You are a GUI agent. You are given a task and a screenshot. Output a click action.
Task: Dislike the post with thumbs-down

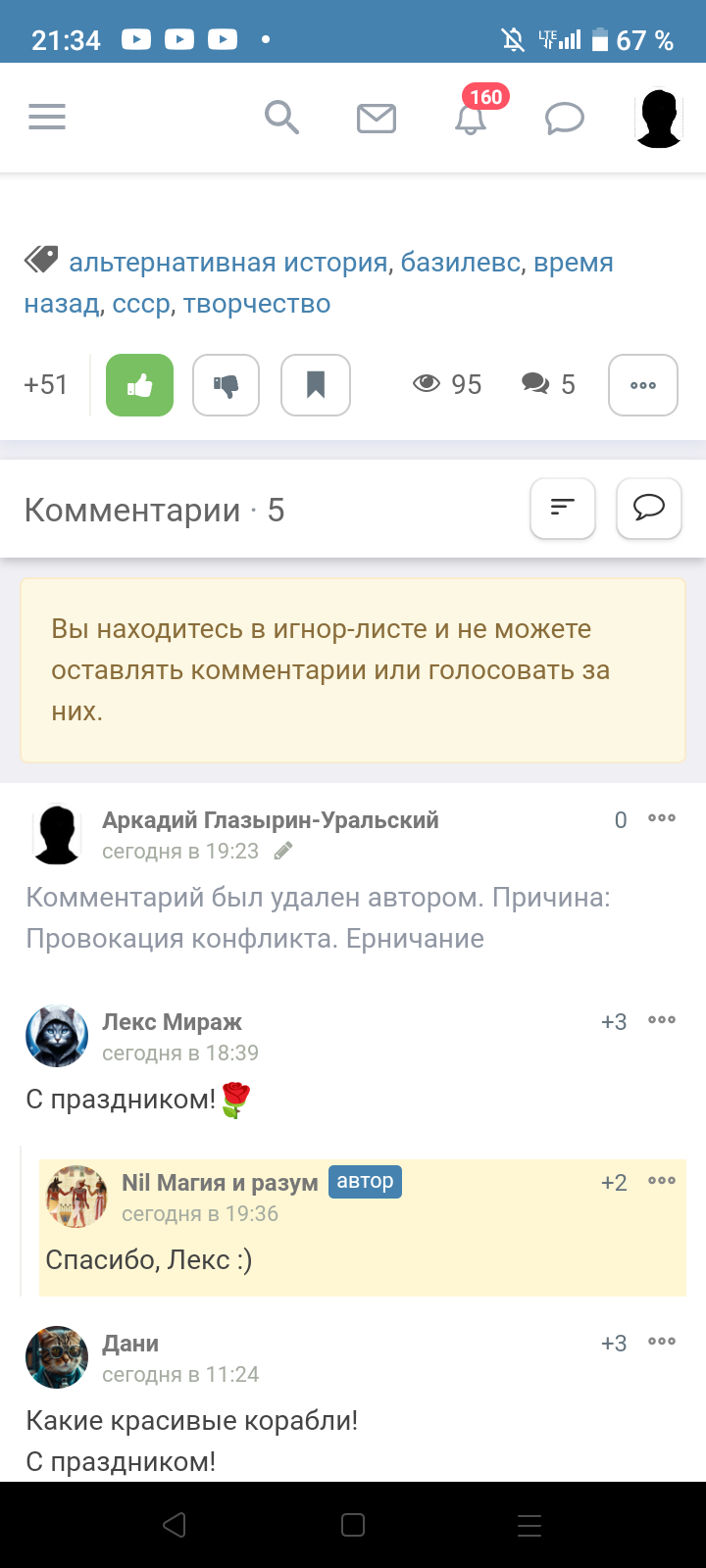[x=227, y=385]
